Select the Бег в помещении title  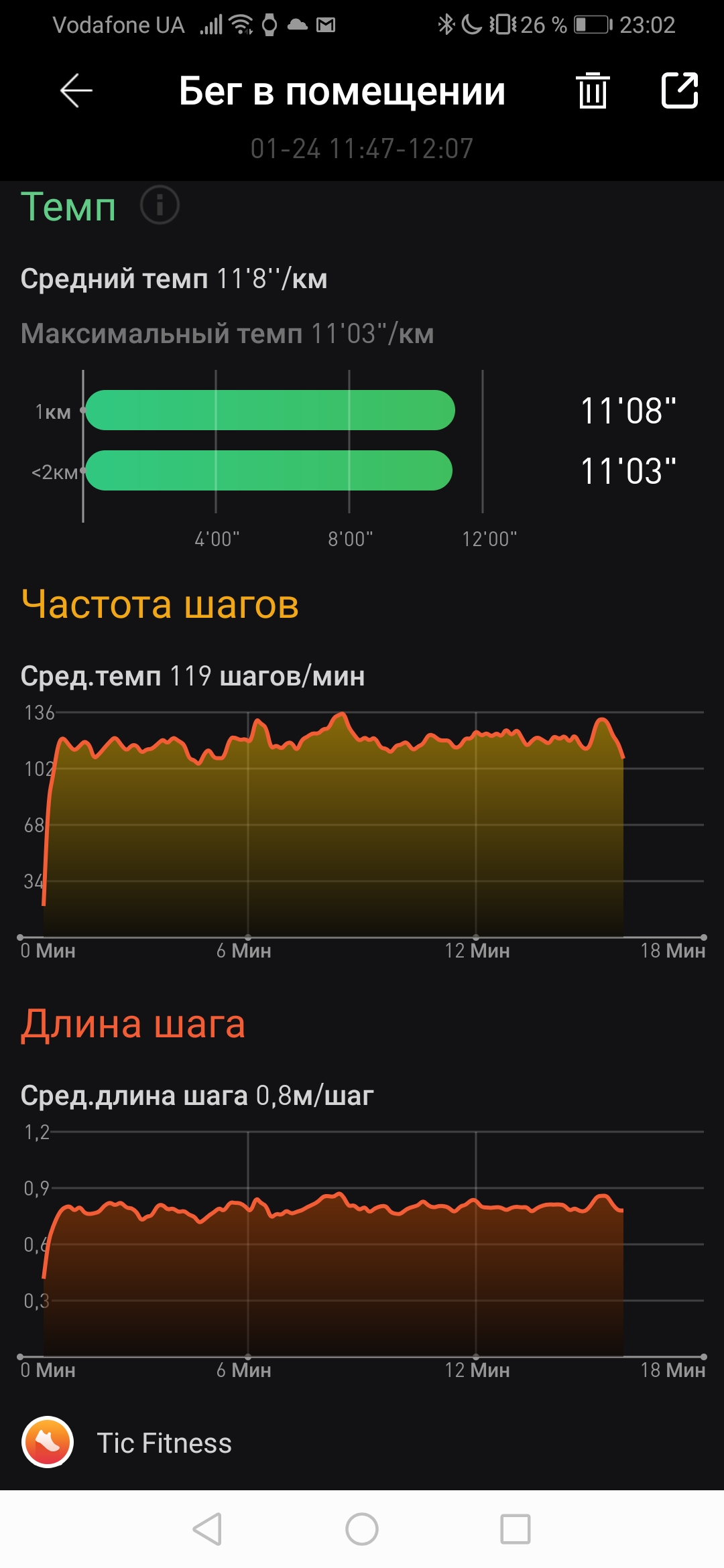point(342,92)
